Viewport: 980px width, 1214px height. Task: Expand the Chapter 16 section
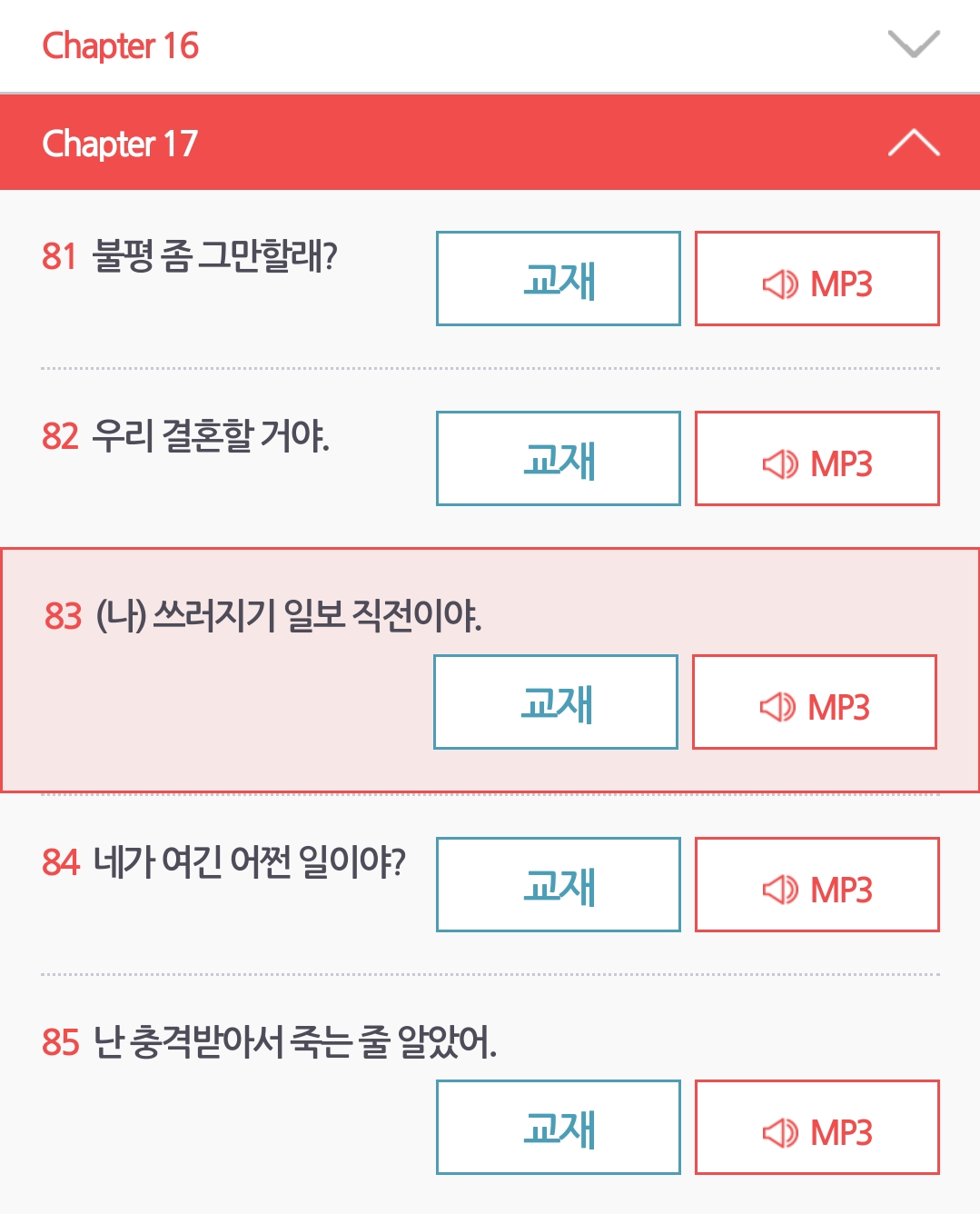pos(913,45)
